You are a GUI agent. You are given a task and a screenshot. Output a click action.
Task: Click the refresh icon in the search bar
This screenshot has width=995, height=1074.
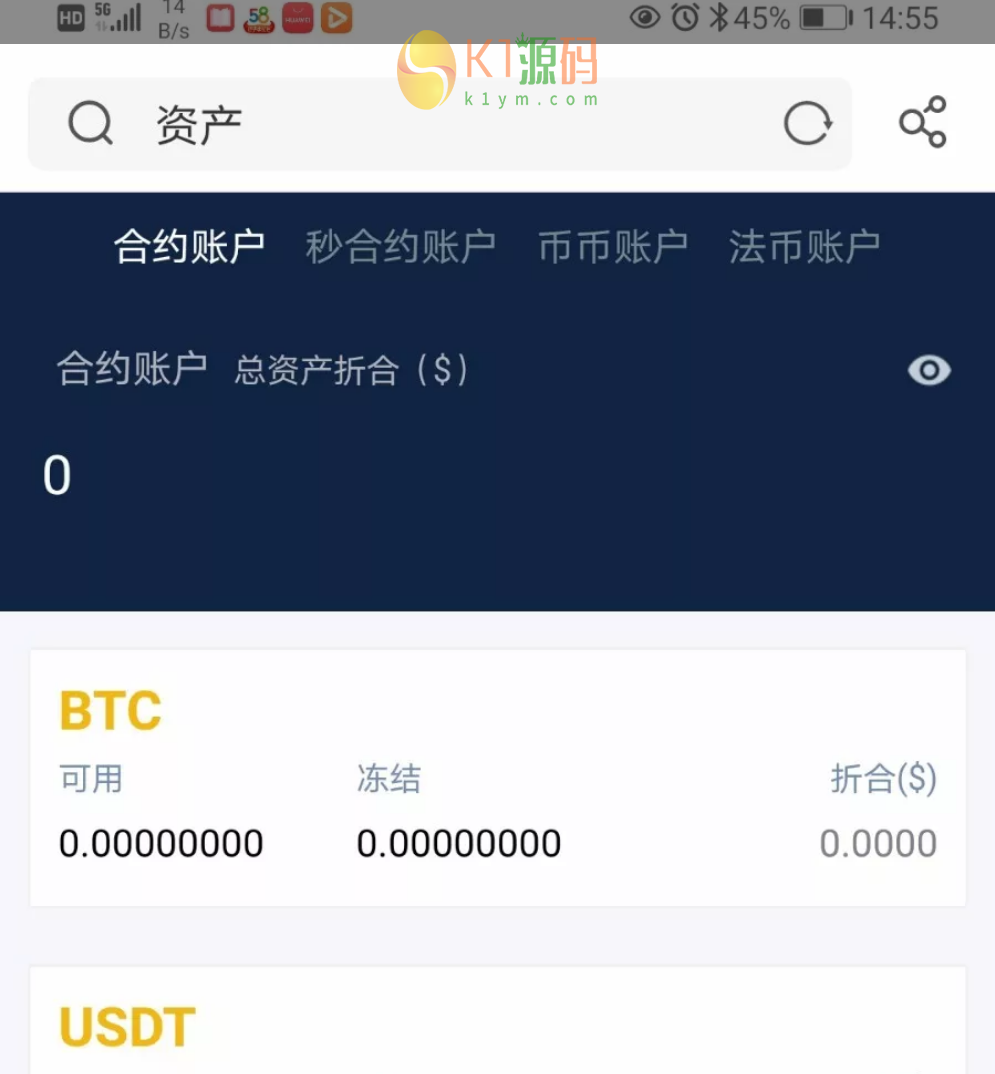point(806,122)
